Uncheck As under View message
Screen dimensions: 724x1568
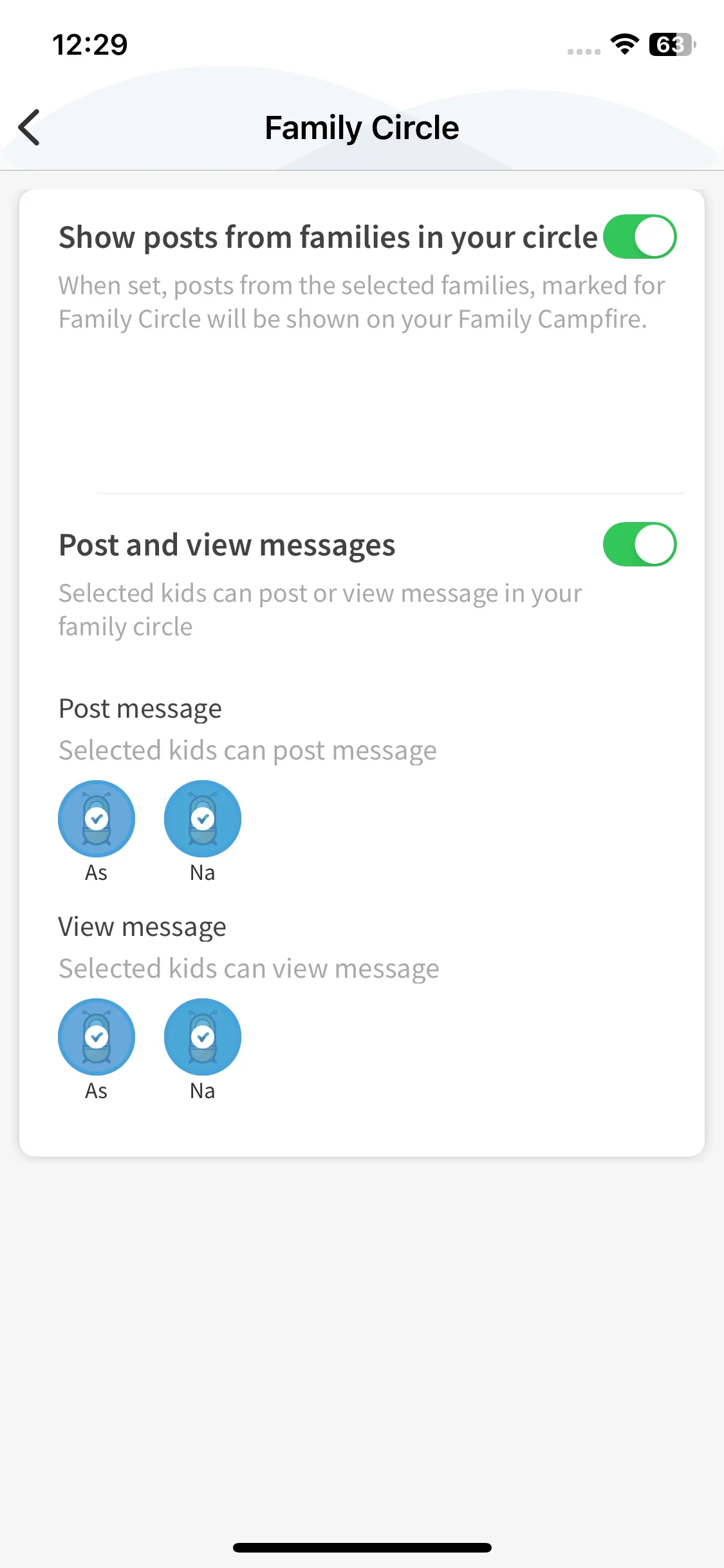click(97, 1037)
